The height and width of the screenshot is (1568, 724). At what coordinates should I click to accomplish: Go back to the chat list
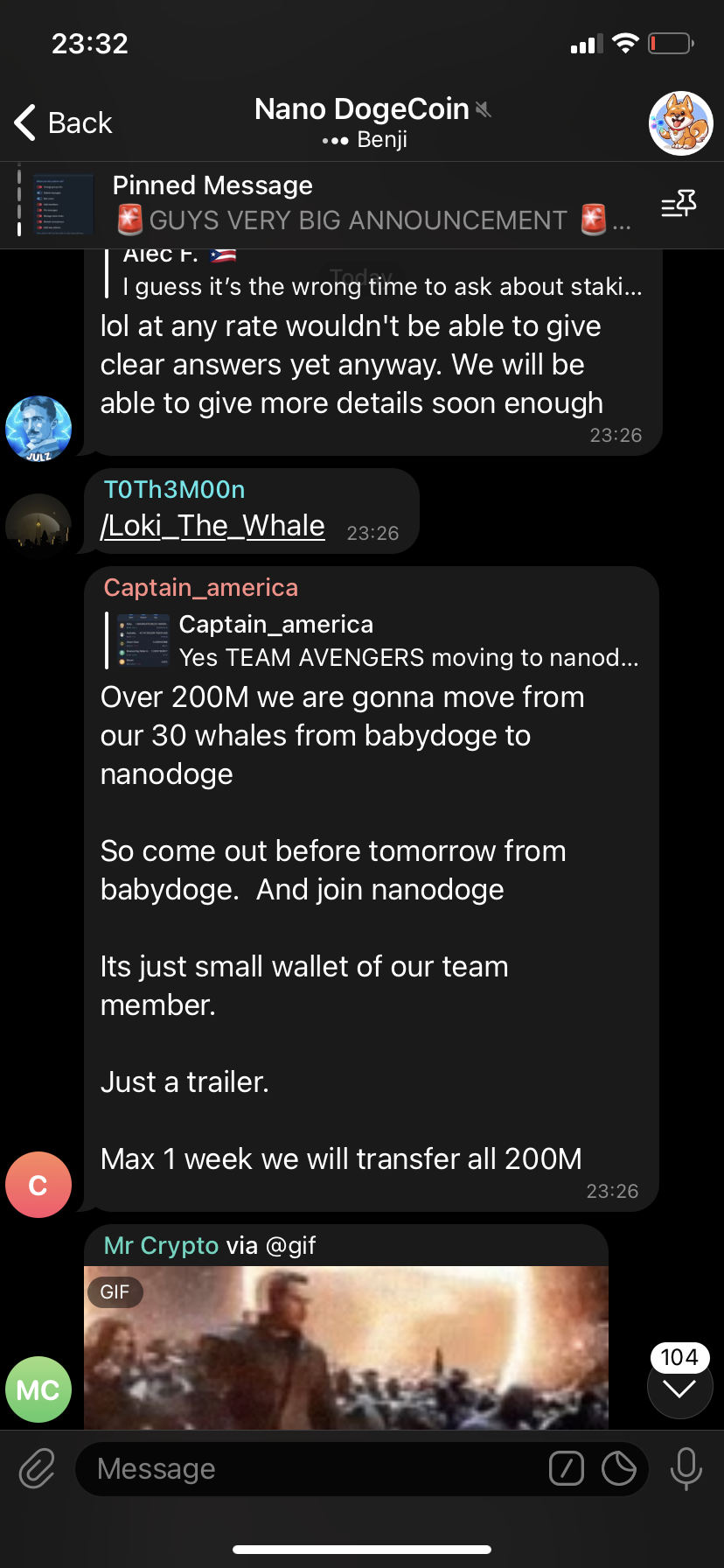[x=63, y=122]
